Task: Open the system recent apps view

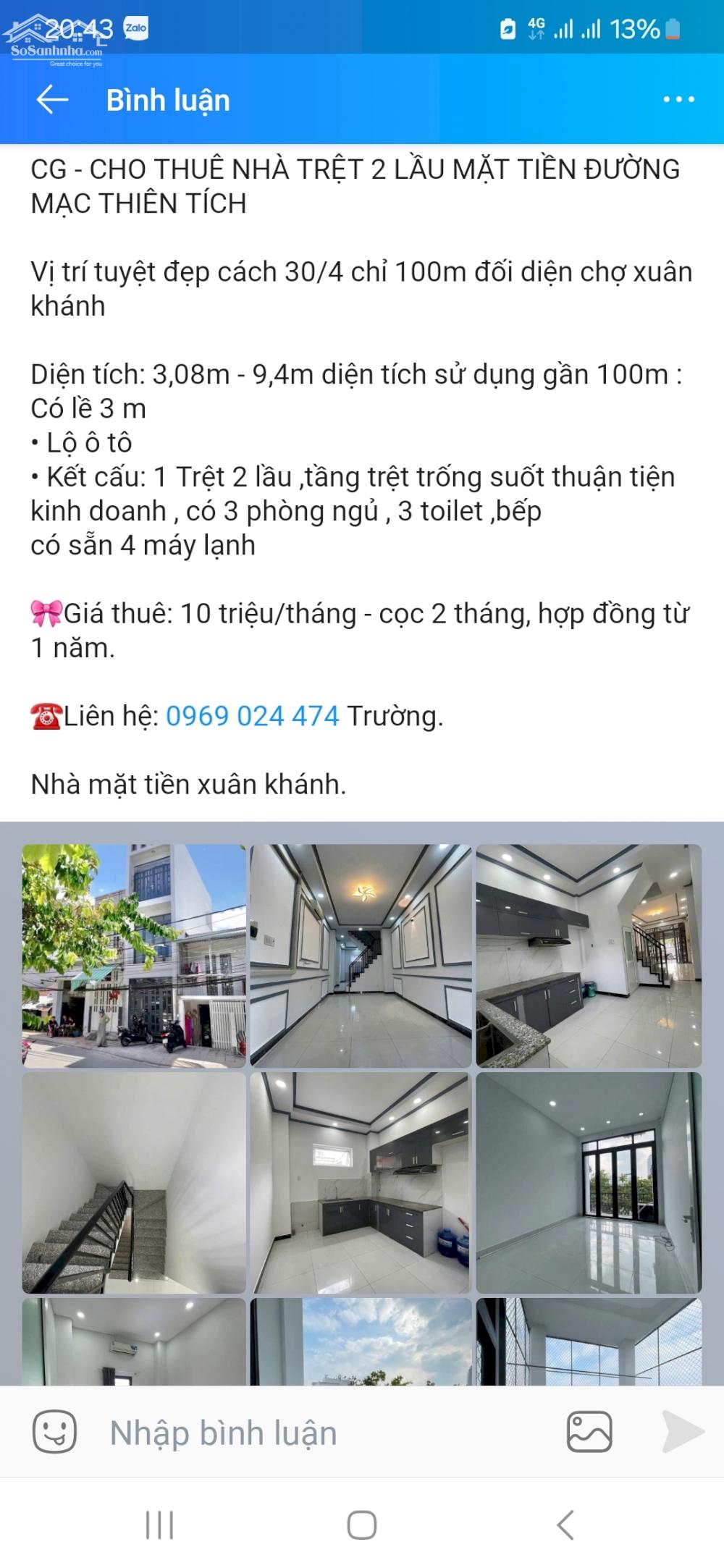Action: 159,1525
